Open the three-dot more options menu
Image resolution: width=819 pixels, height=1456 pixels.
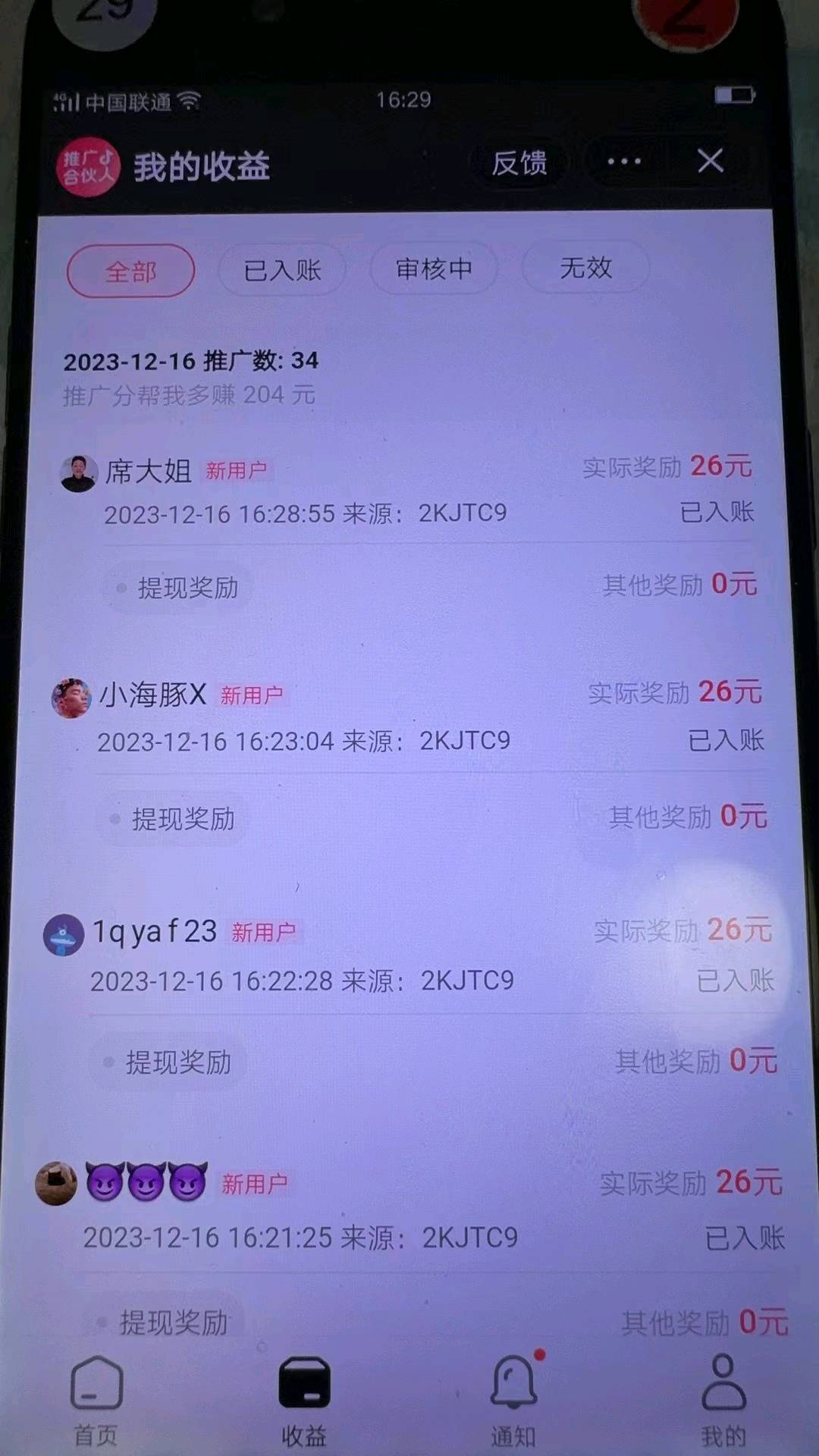pos(624,162)
